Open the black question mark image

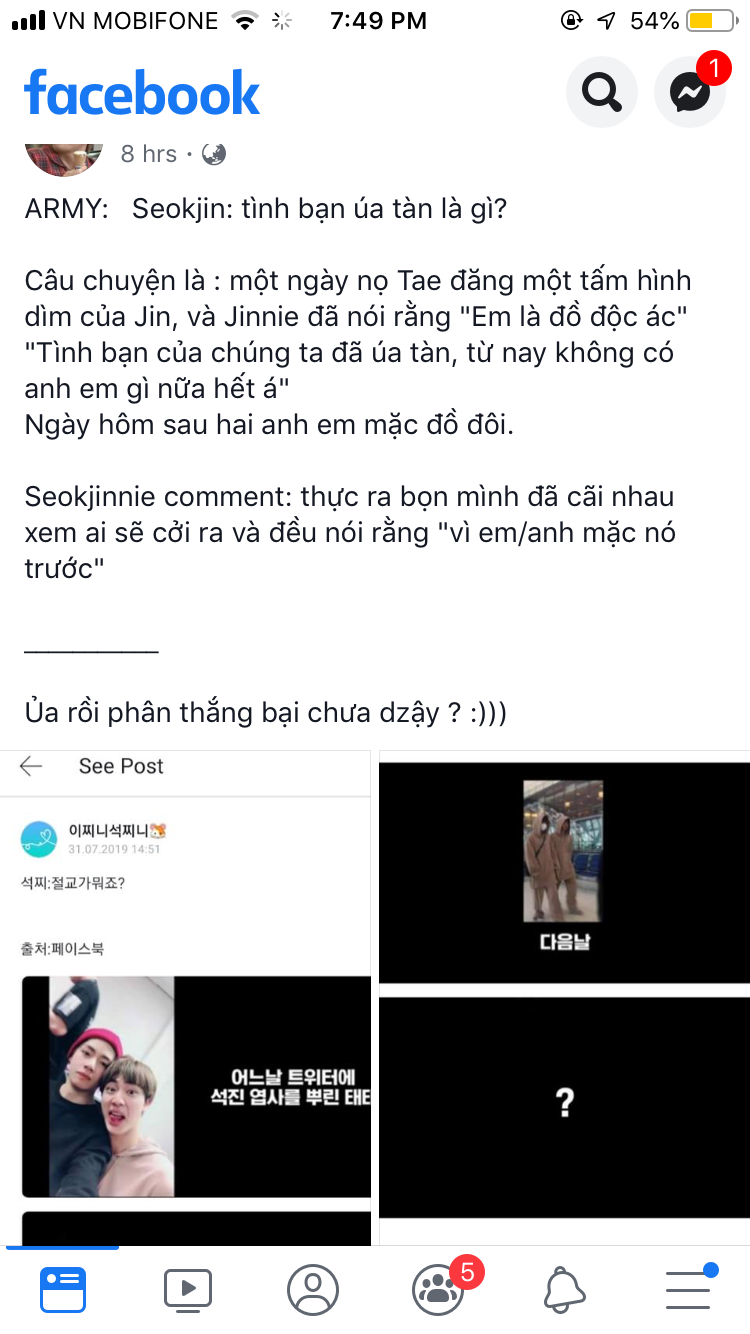coord(564,1105)
